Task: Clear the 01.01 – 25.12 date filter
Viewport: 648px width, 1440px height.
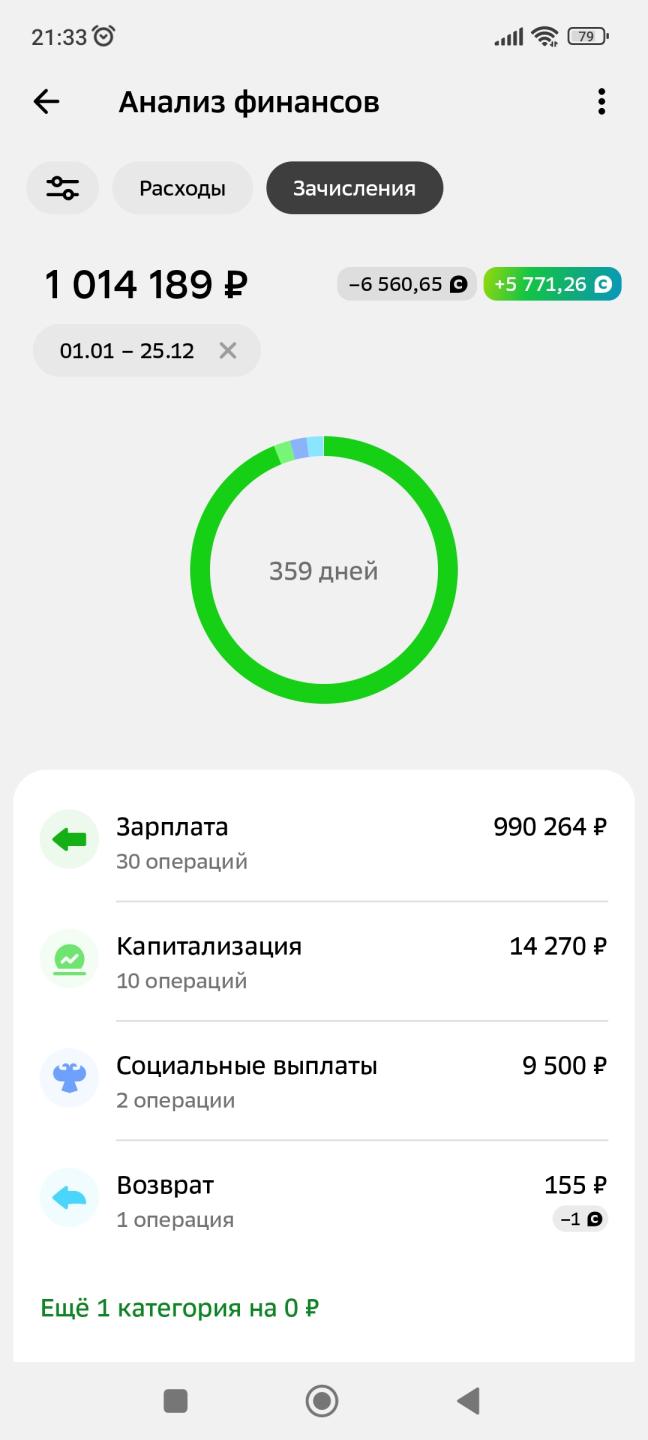Action: [228, 351]
